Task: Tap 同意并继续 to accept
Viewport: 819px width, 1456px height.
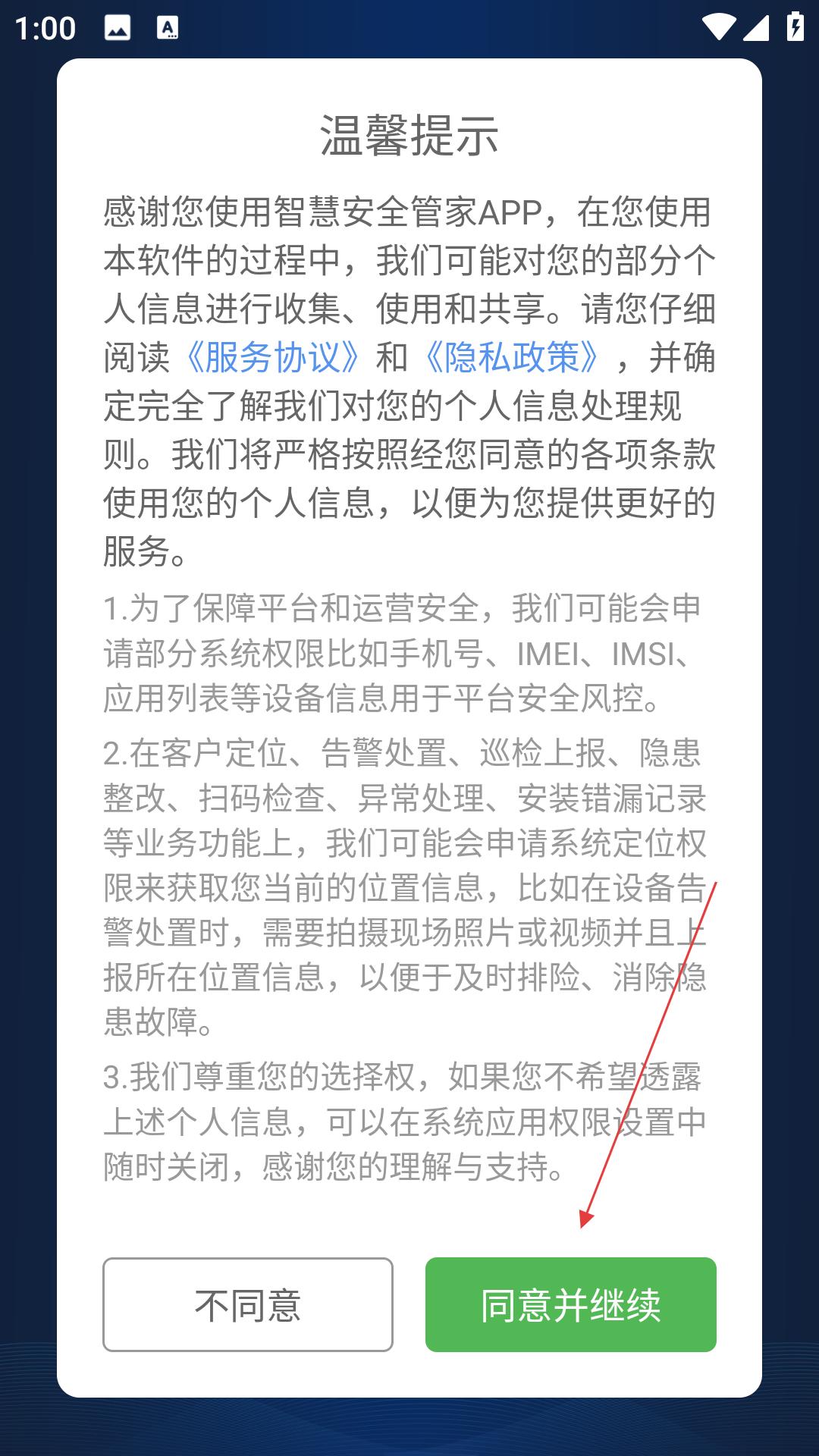Action: (570, 1304)
